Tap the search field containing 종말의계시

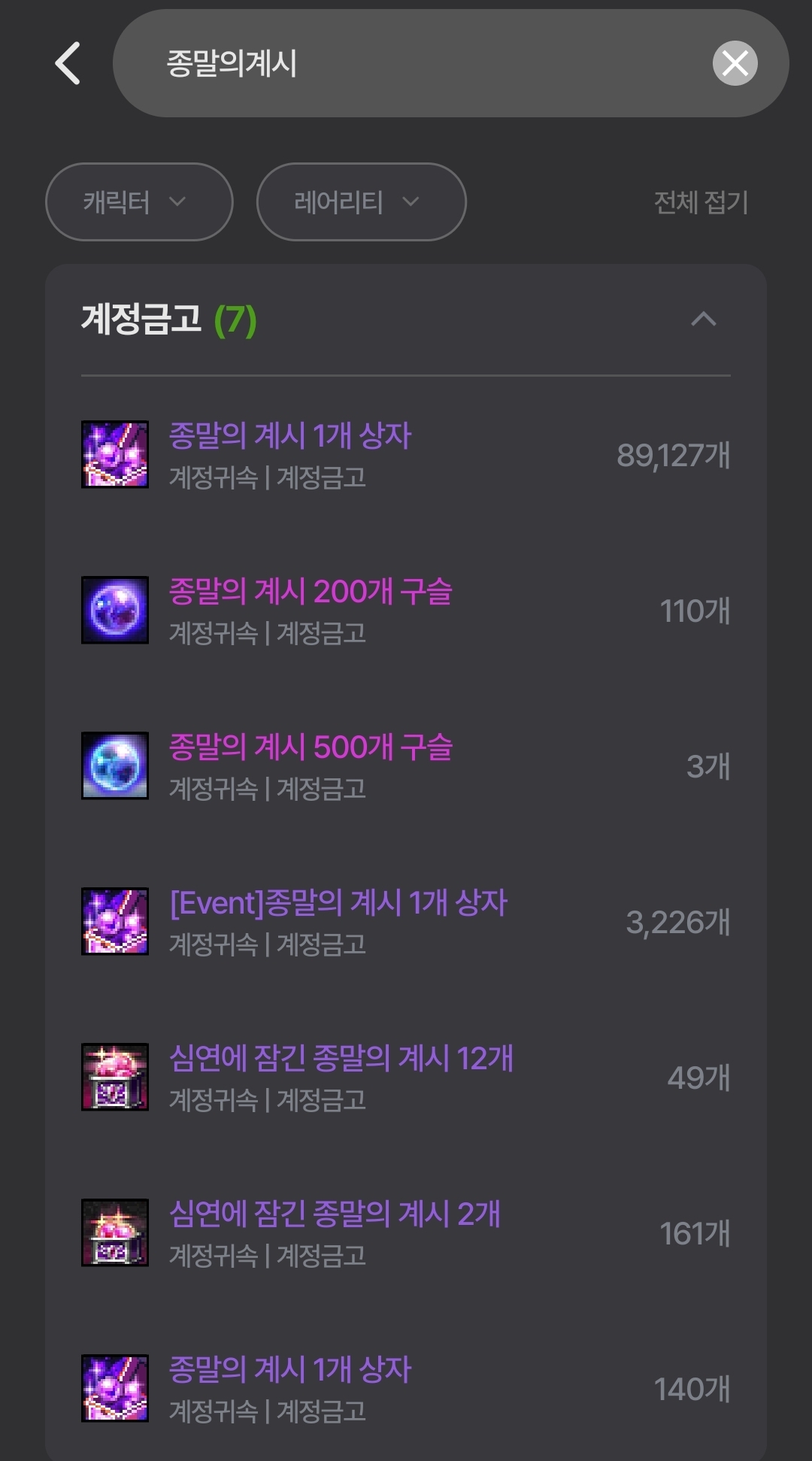(406, 63)
